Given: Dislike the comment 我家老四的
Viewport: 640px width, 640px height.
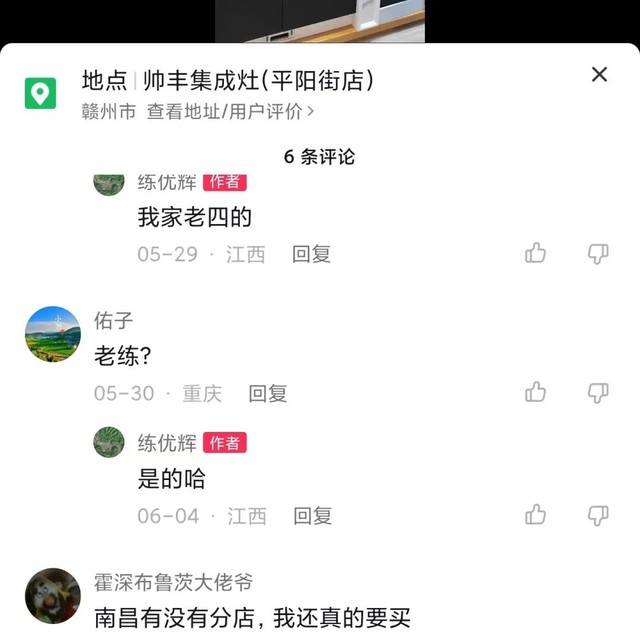Looking at the screenshot, I should 598,253.
